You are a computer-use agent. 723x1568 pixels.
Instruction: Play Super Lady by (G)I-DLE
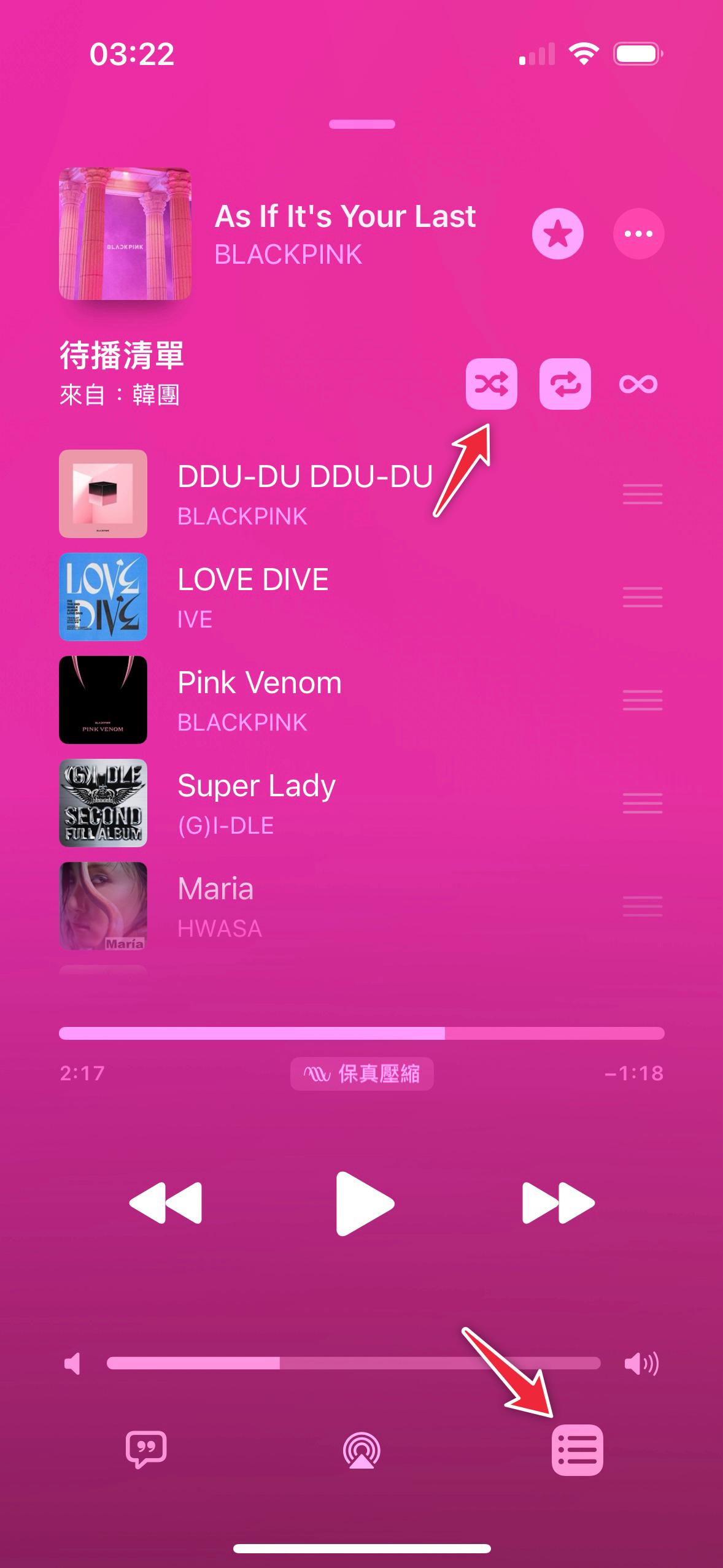[257, 803]
